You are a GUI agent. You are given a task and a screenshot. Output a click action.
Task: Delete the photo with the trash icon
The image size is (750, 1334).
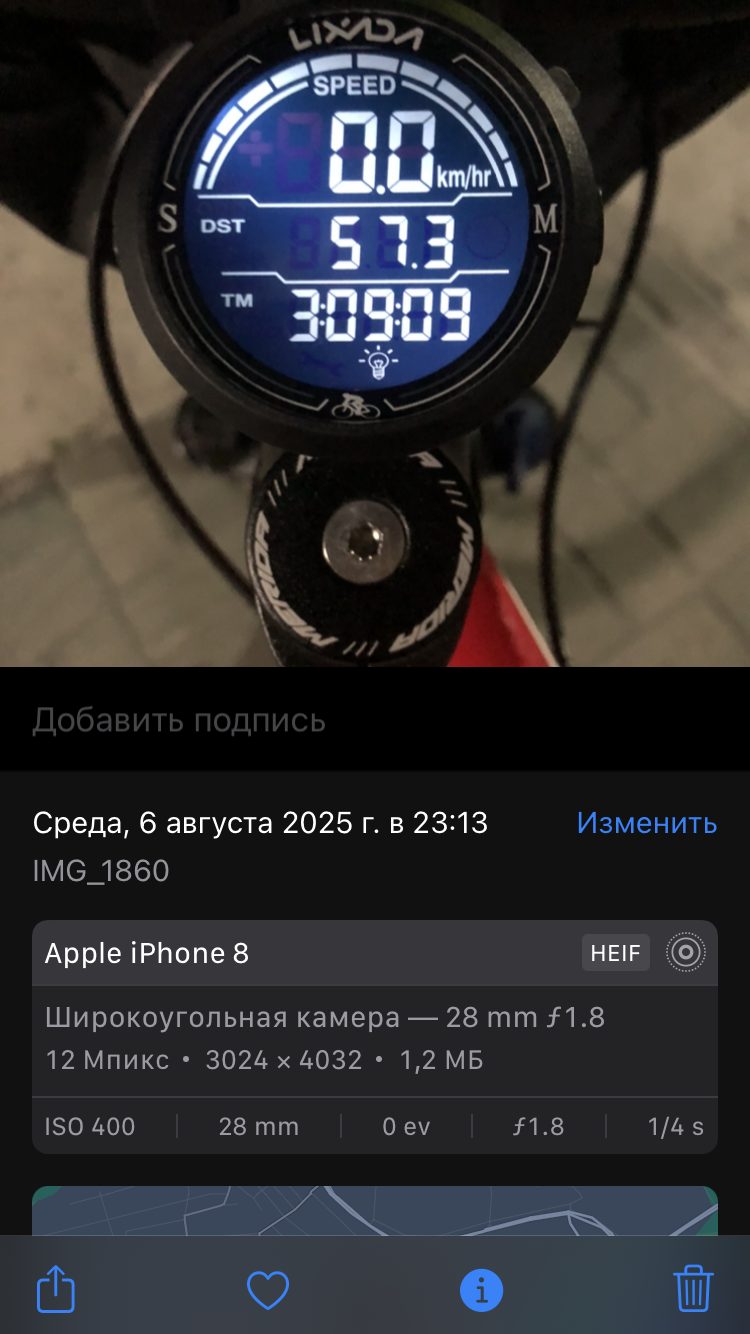[693, 1288]
